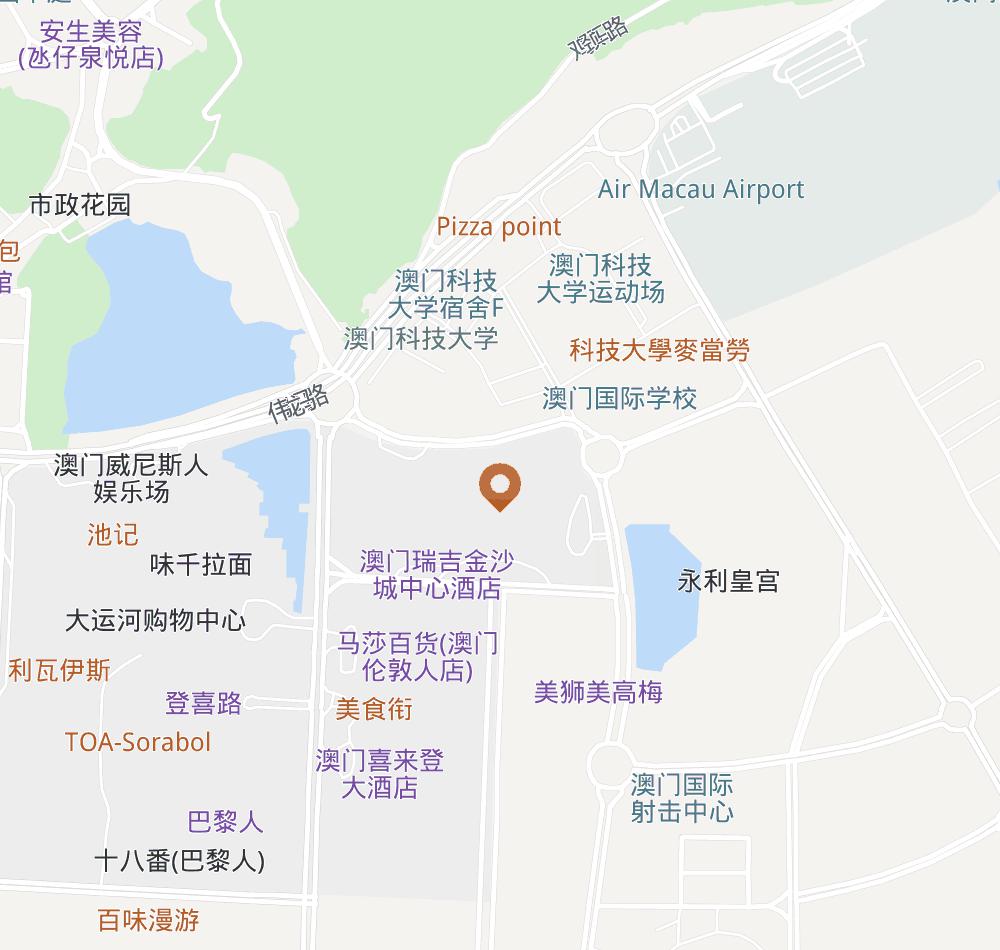1000x950 pixels.
Task: Tap the orange location pin marker
Action: click(499, 486)
